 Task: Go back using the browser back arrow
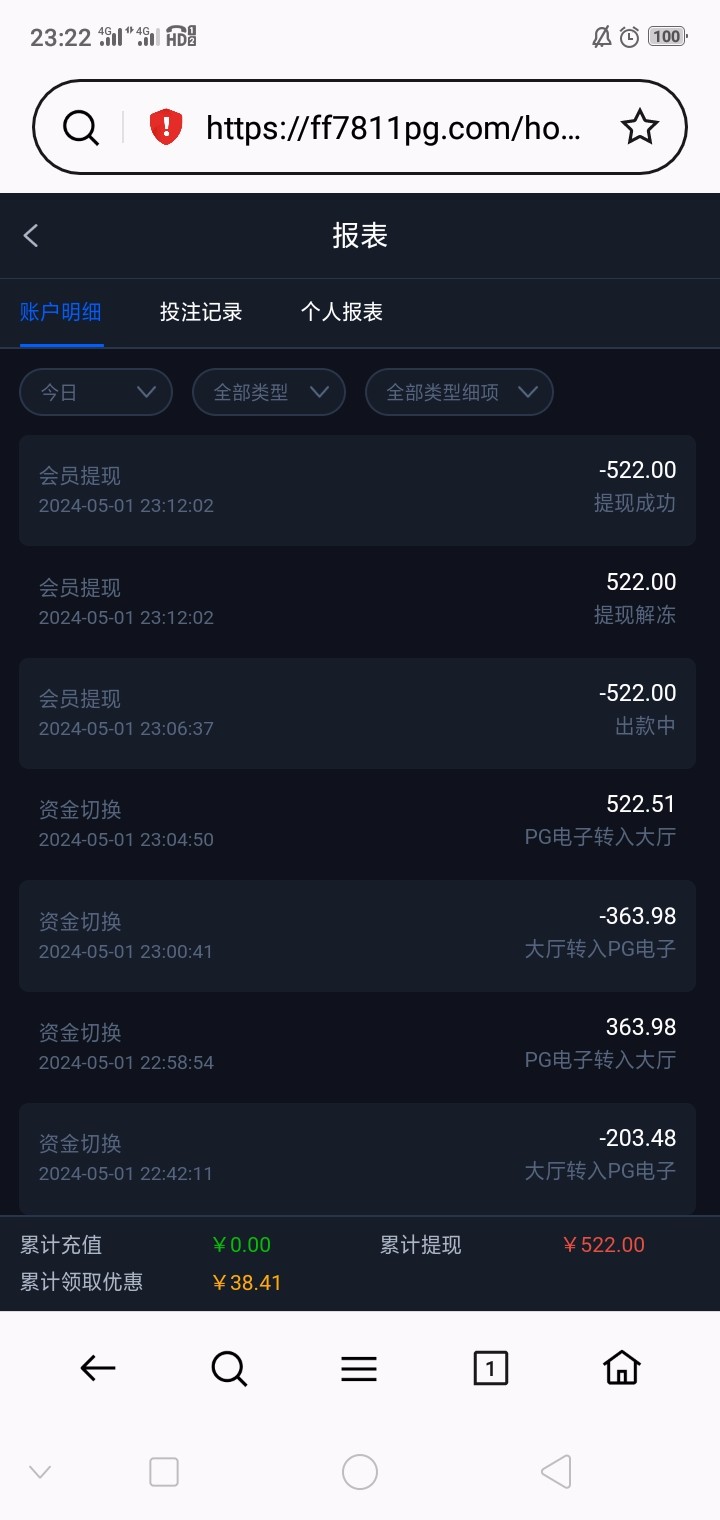pyautogui.click(x=97, y=1368)
